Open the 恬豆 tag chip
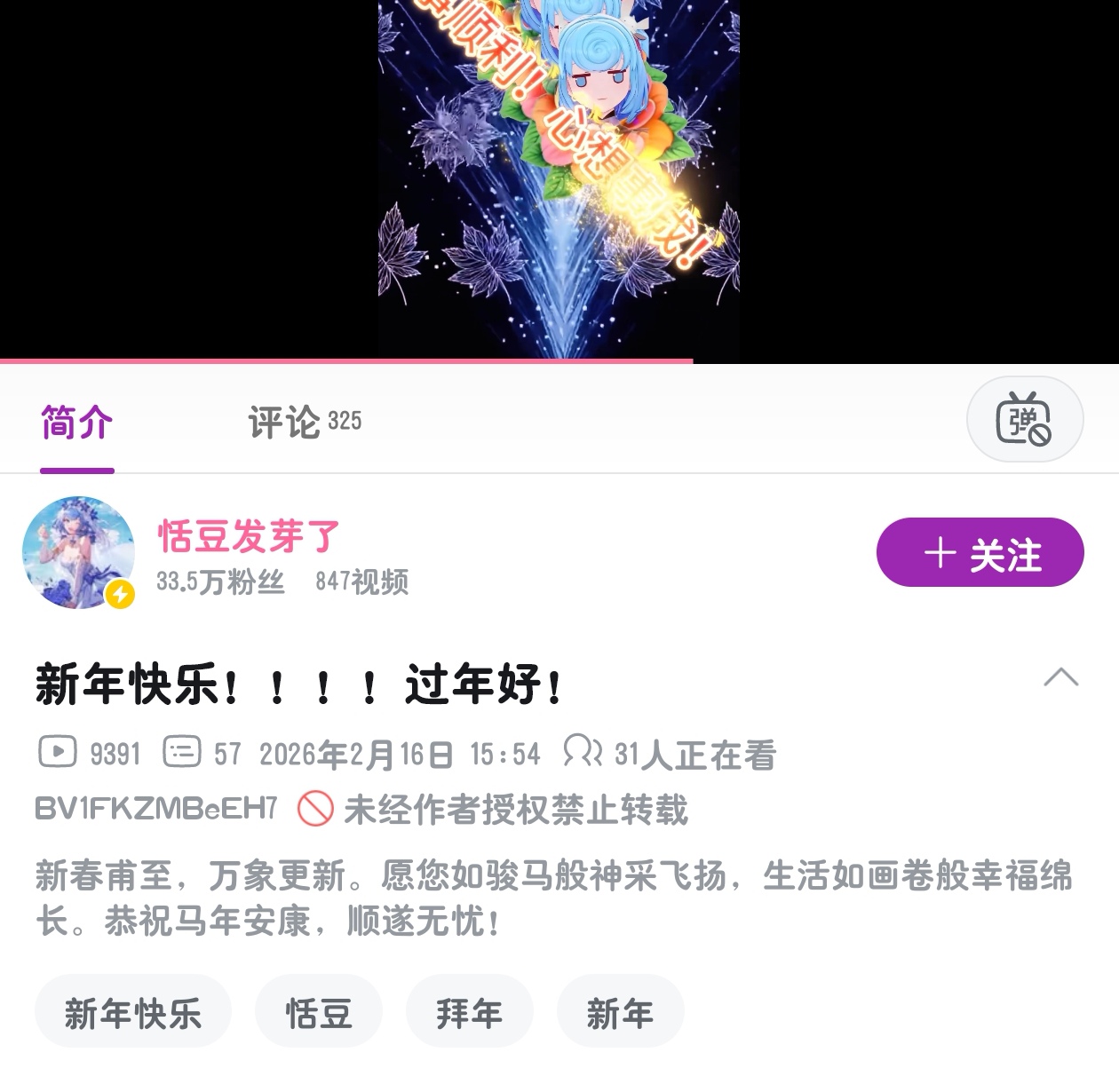Viewport: 1119px width, 1092px height. [x=319, y=1012]
